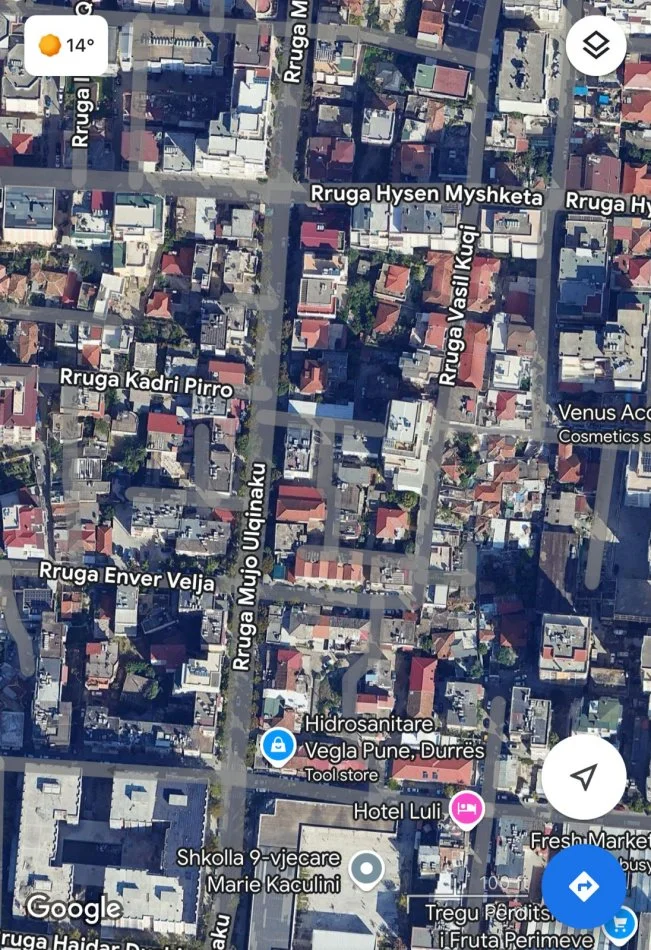This screenshot has height=950, width=651.
Task: Open the map layers selector
Action: [x=596, y=46]
